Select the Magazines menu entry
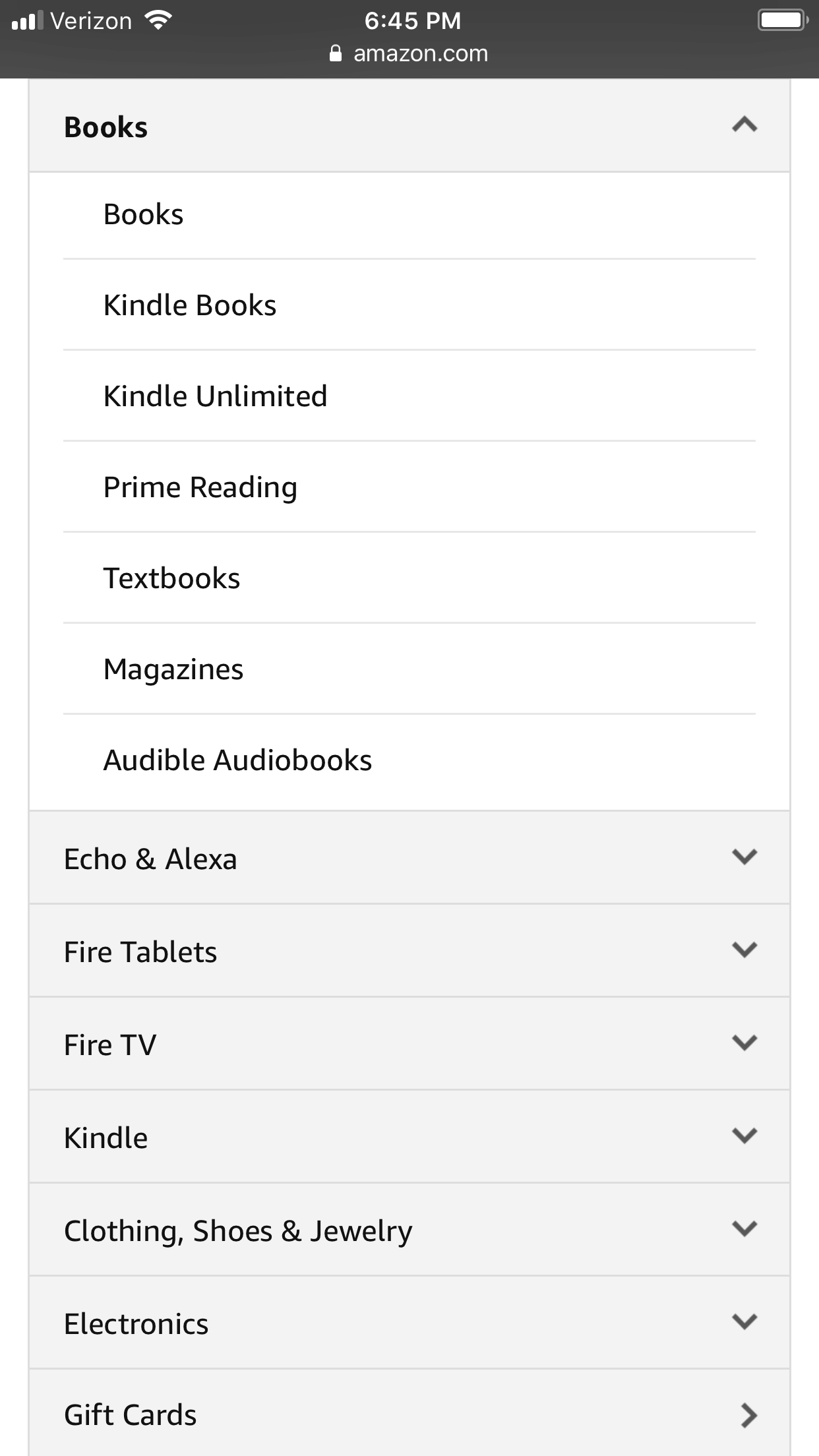 [x=173, y=669]
